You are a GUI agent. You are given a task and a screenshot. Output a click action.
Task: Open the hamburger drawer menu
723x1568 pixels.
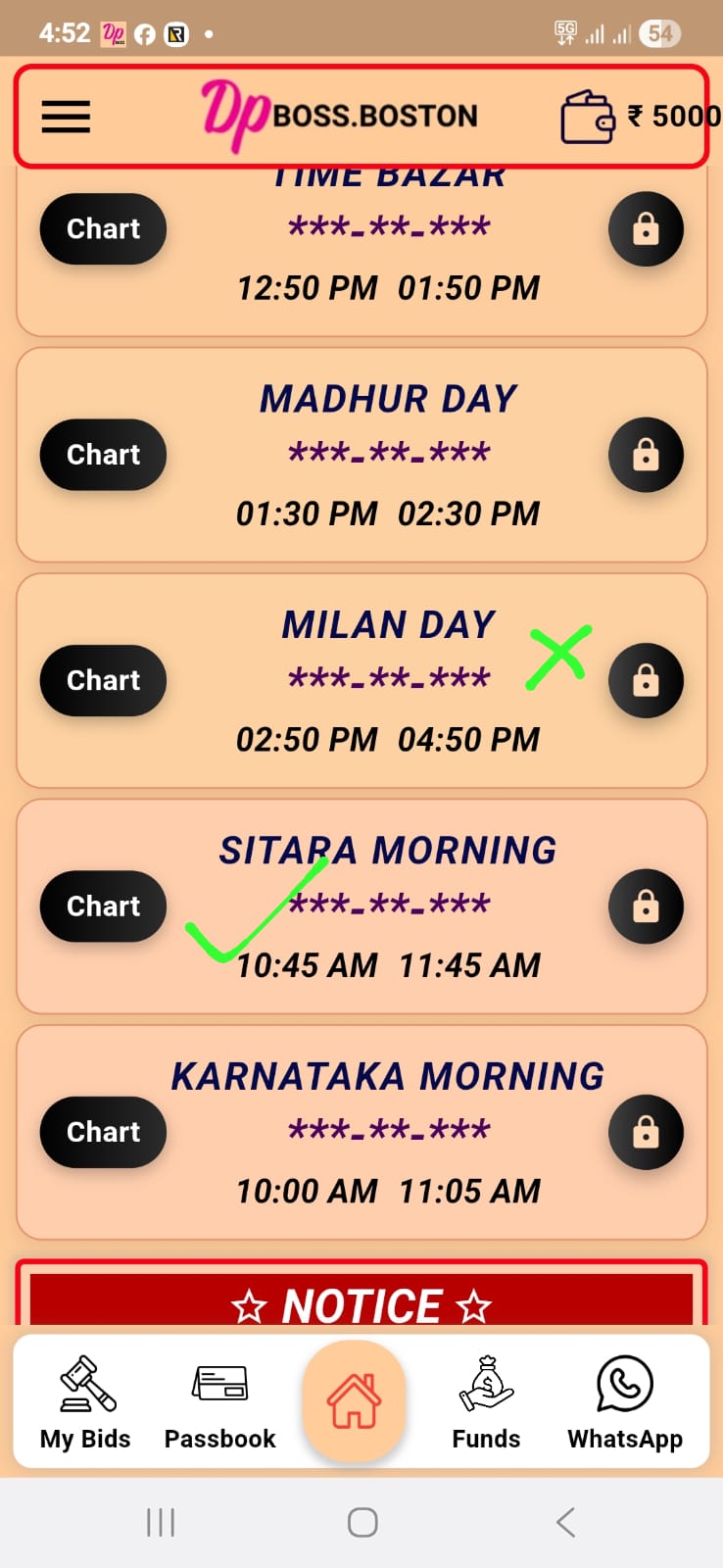66,117
